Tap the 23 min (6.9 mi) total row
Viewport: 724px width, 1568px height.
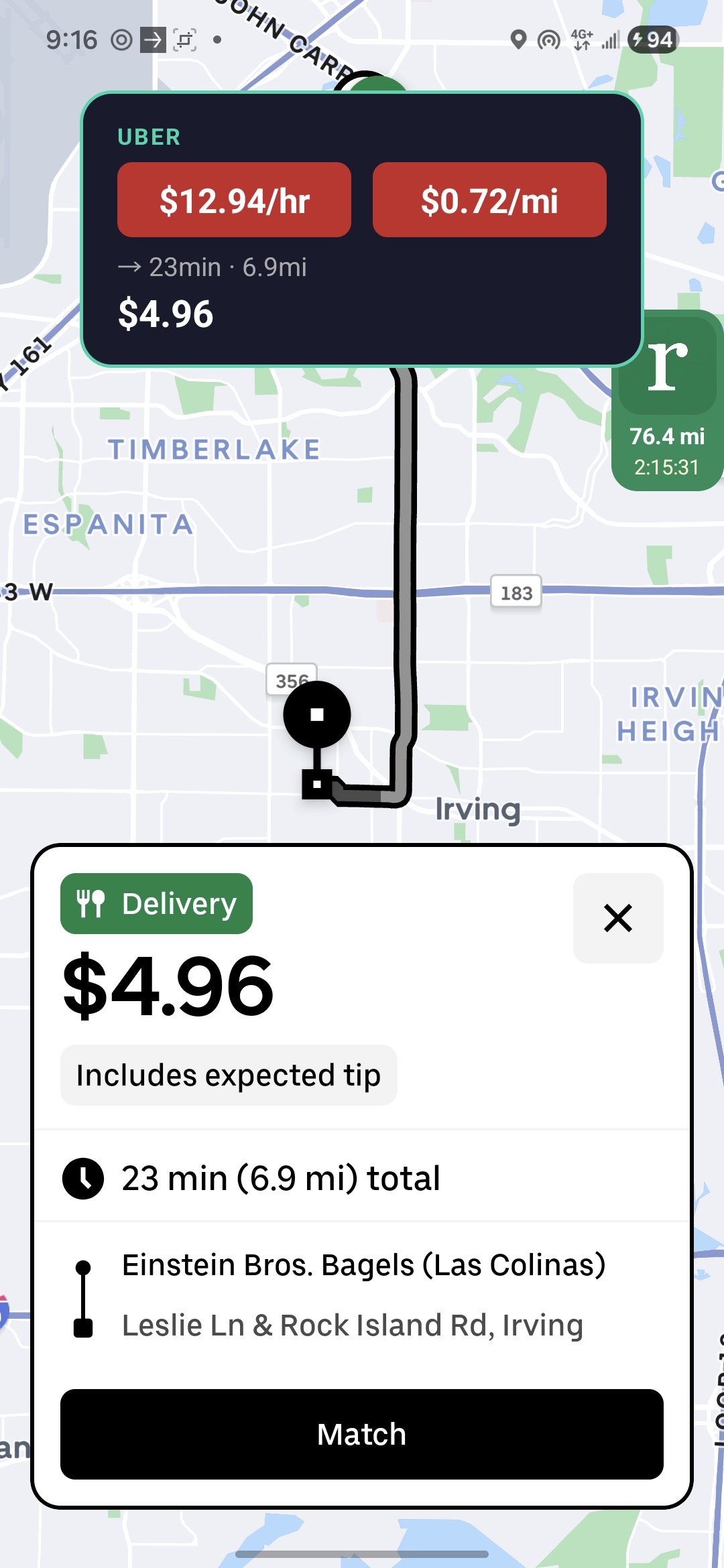[x=280, y=1177]
